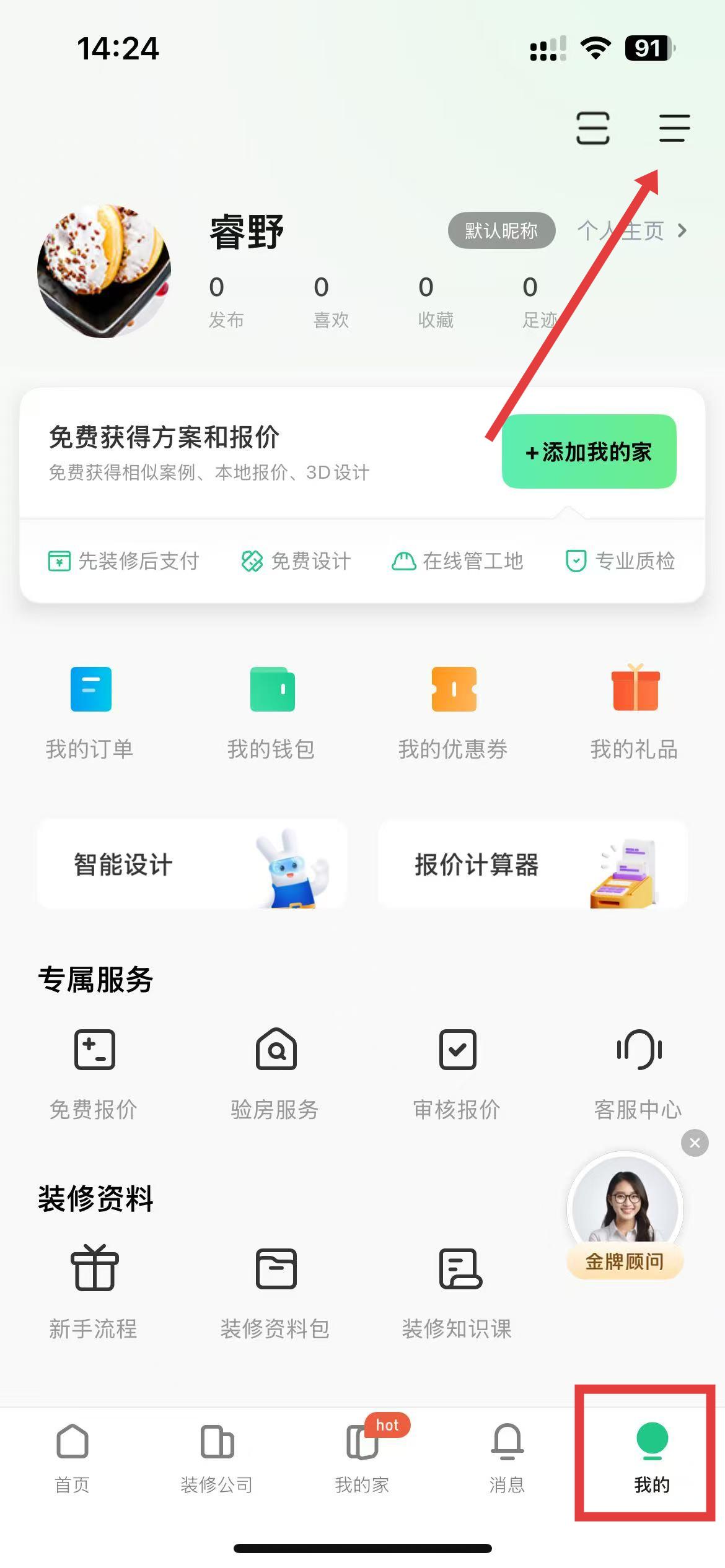This screenshot has height=1568, width=725.
Task: Open the 报价计算器 card
Action: point(533,865)
